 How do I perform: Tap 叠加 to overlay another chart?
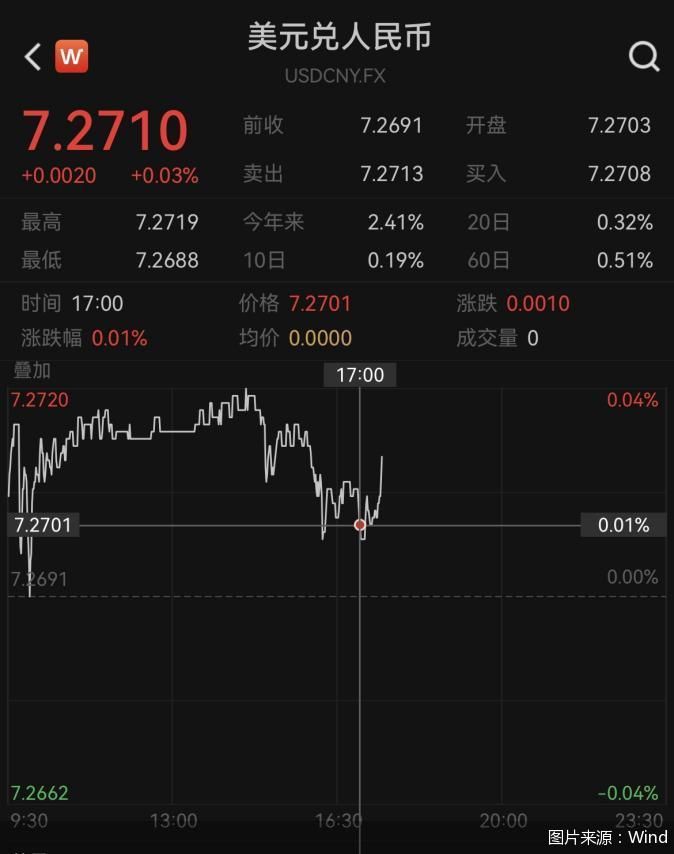32,371
